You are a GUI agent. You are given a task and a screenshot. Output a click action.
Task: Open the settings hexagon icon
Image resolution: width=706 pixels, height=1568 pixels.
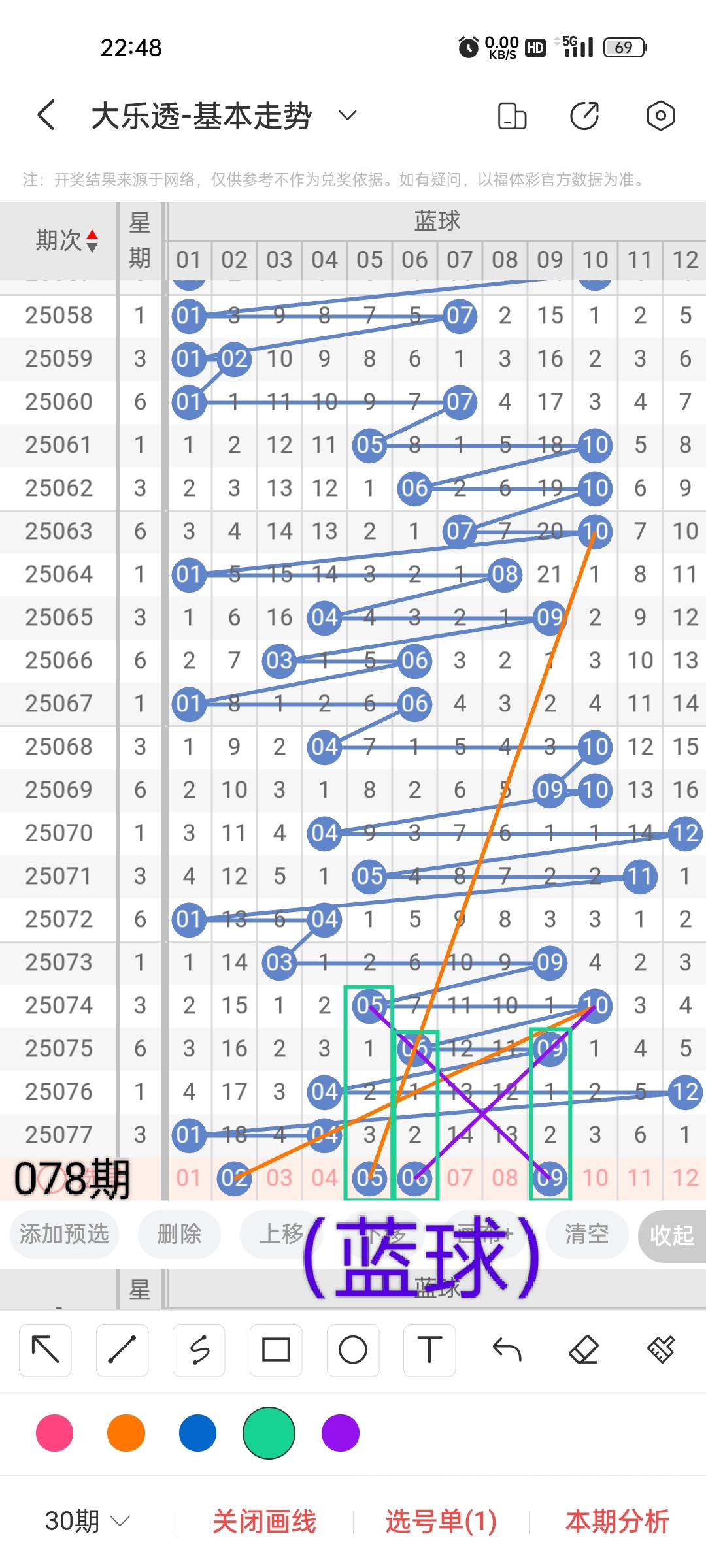click(x=660, y=116)
